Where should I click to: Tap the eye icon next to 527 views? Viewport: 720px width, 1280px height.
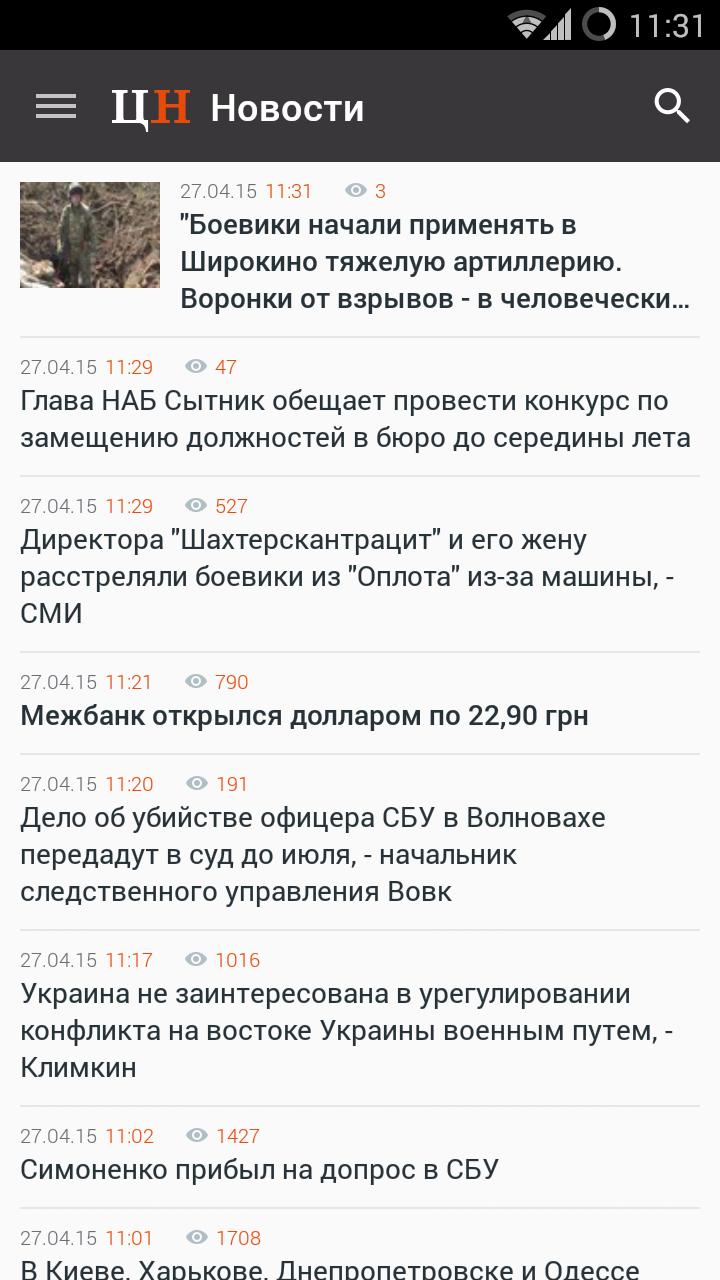coord(196,506)
